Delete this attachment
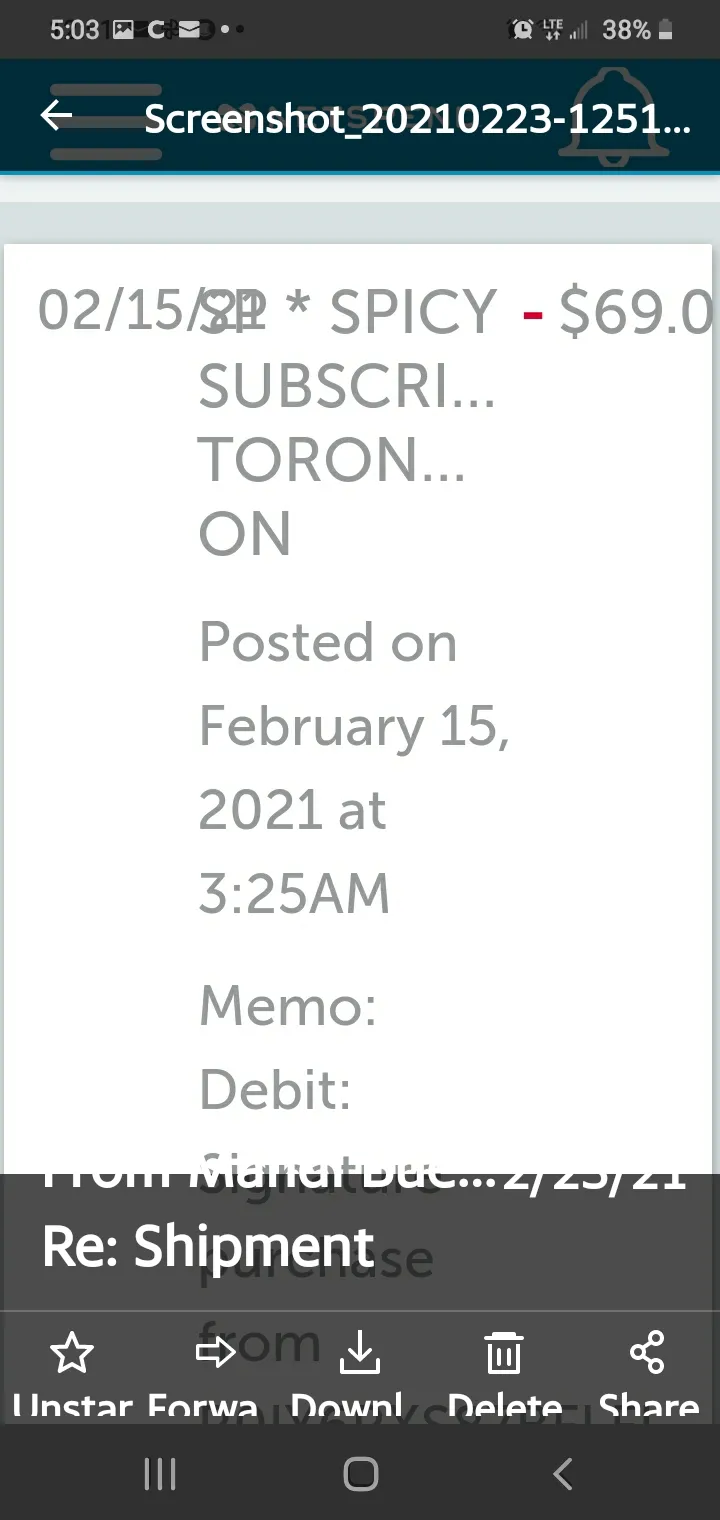The image size is (720, 1520). click(504, 1371)
